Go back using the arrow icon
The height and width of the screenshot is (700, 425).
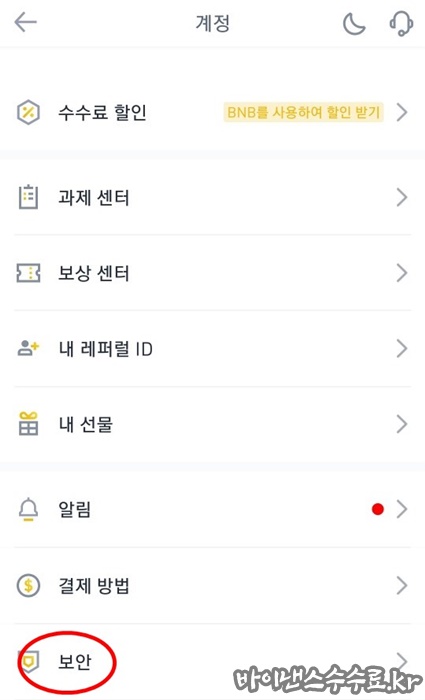click(x=25, y=22)
